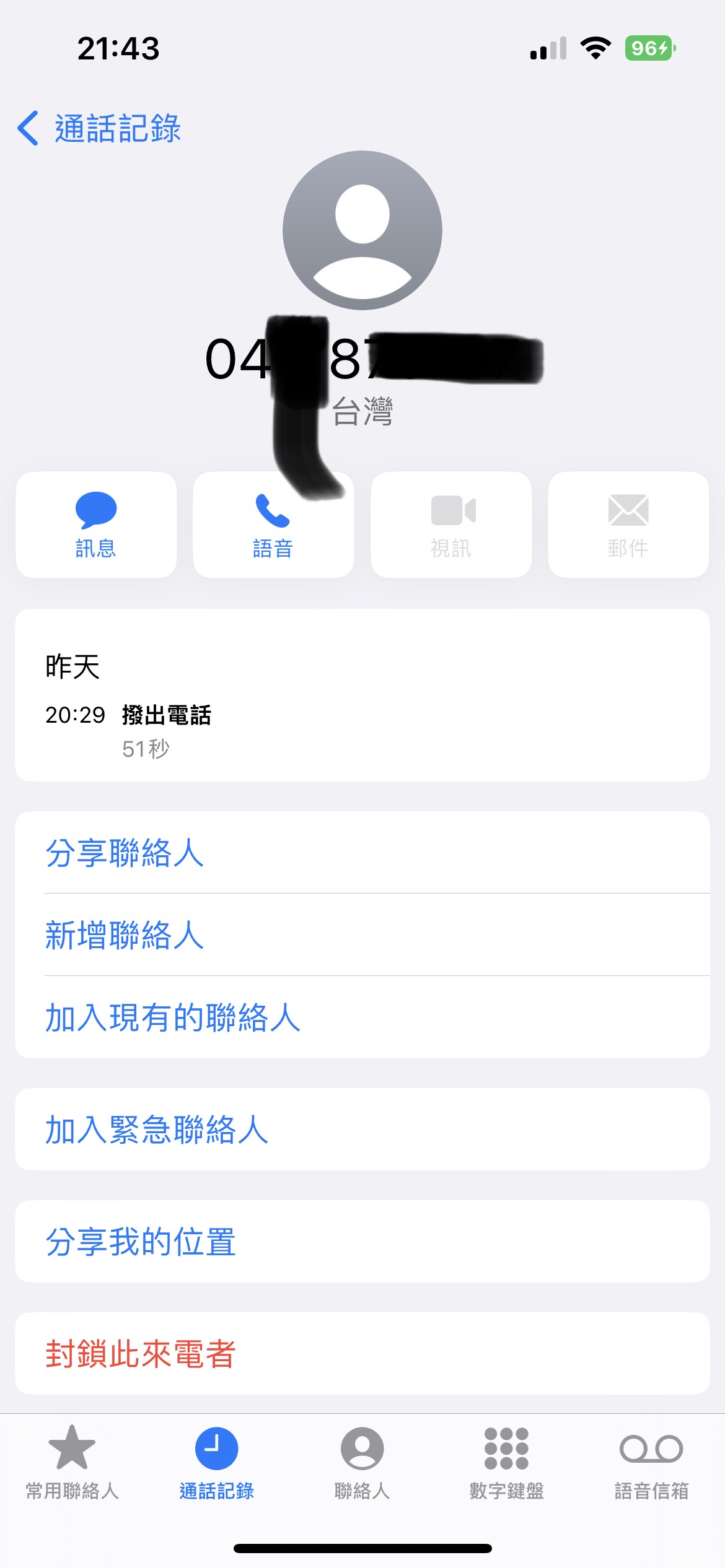Open the 數字鍵盤 keypad tab
This screenshot has height=1568, width=725.
(506, 1461)
